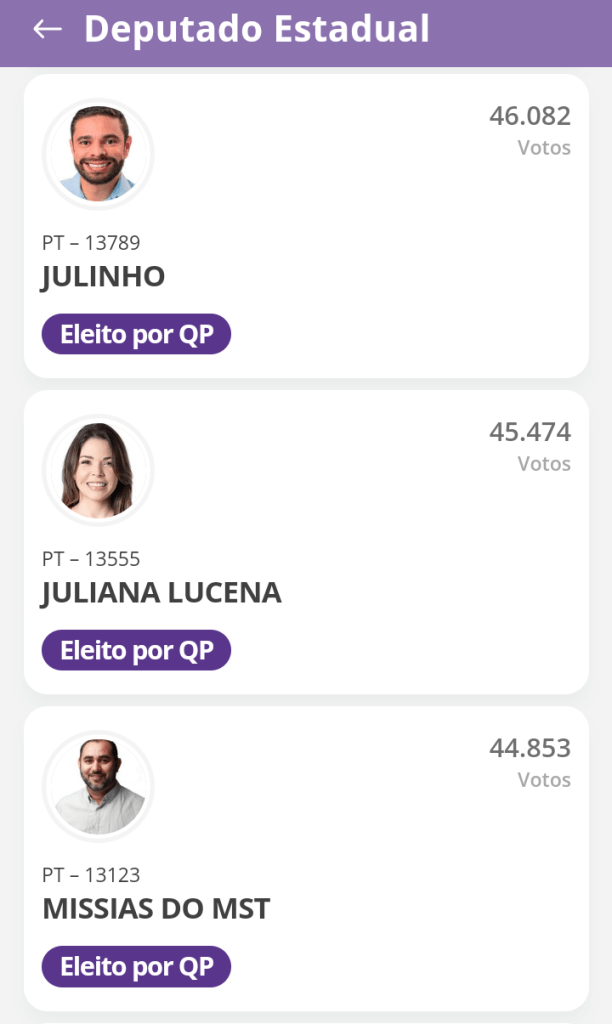View Juliana Lucena's candidate details
Image resolution: width=612 pixels, height=1024 pixels.
click(x=305, y=542)
